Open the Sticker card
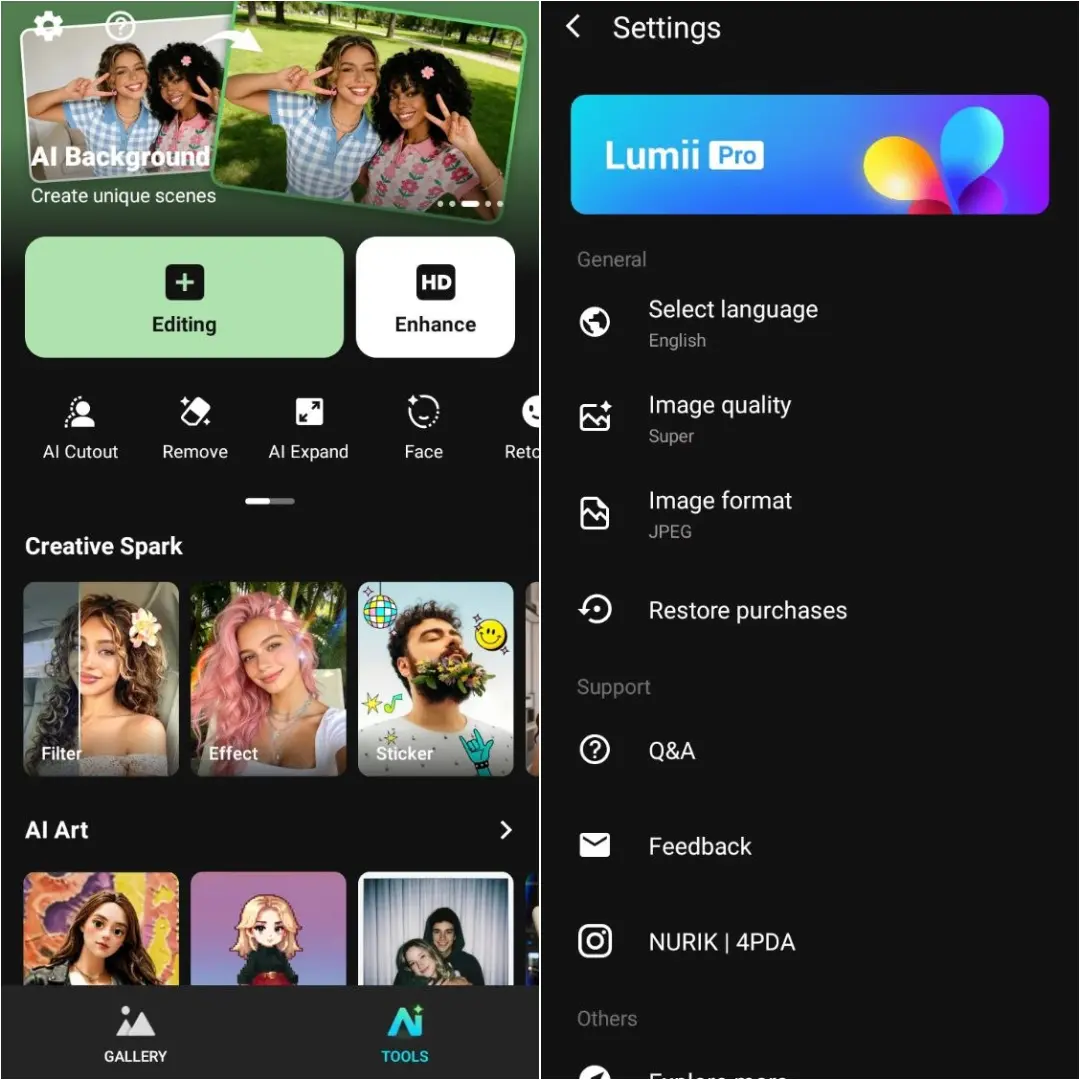Image resolution: width=1080 pixels, height=1080 pixels. pyautogui.click(x=435, y=679)
